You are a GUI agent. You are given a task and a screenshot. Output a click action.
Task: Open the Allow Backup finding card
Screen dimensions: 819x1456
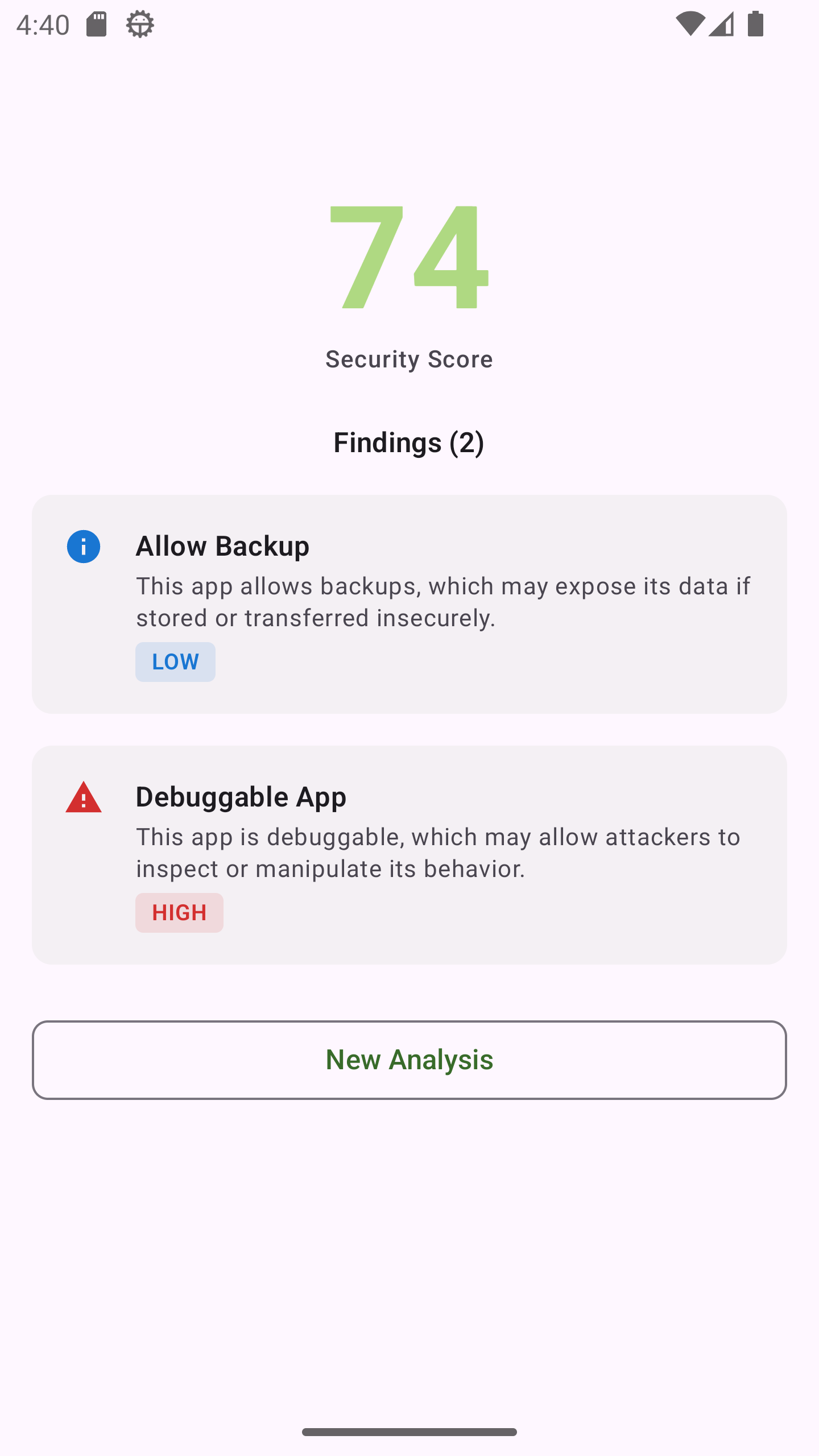[409, 603]
